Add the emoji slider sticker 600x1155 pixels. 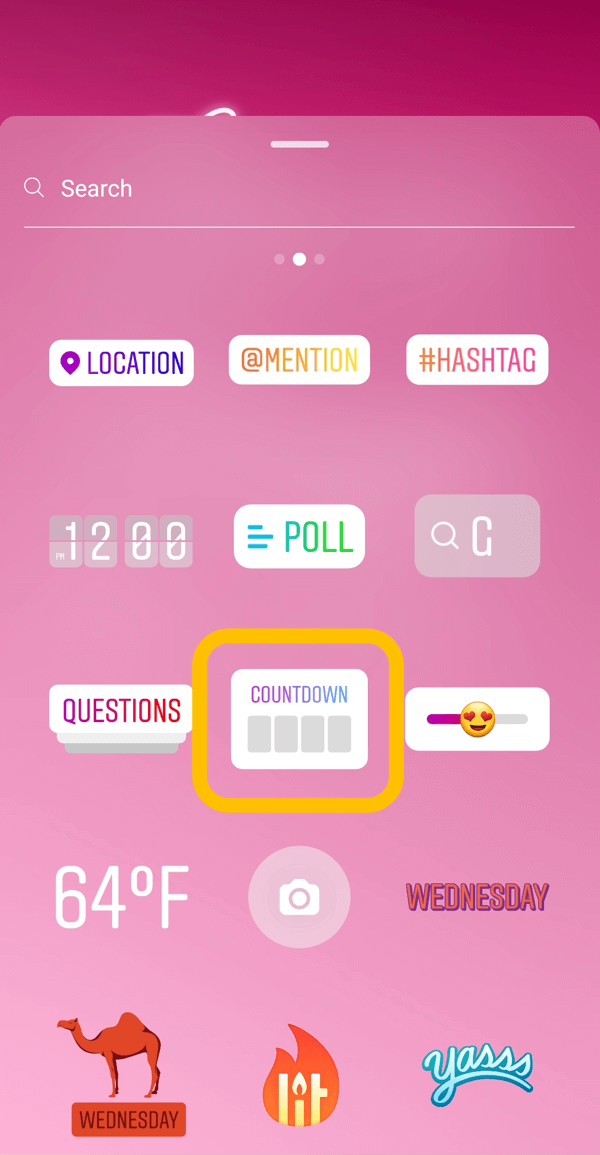477,719
